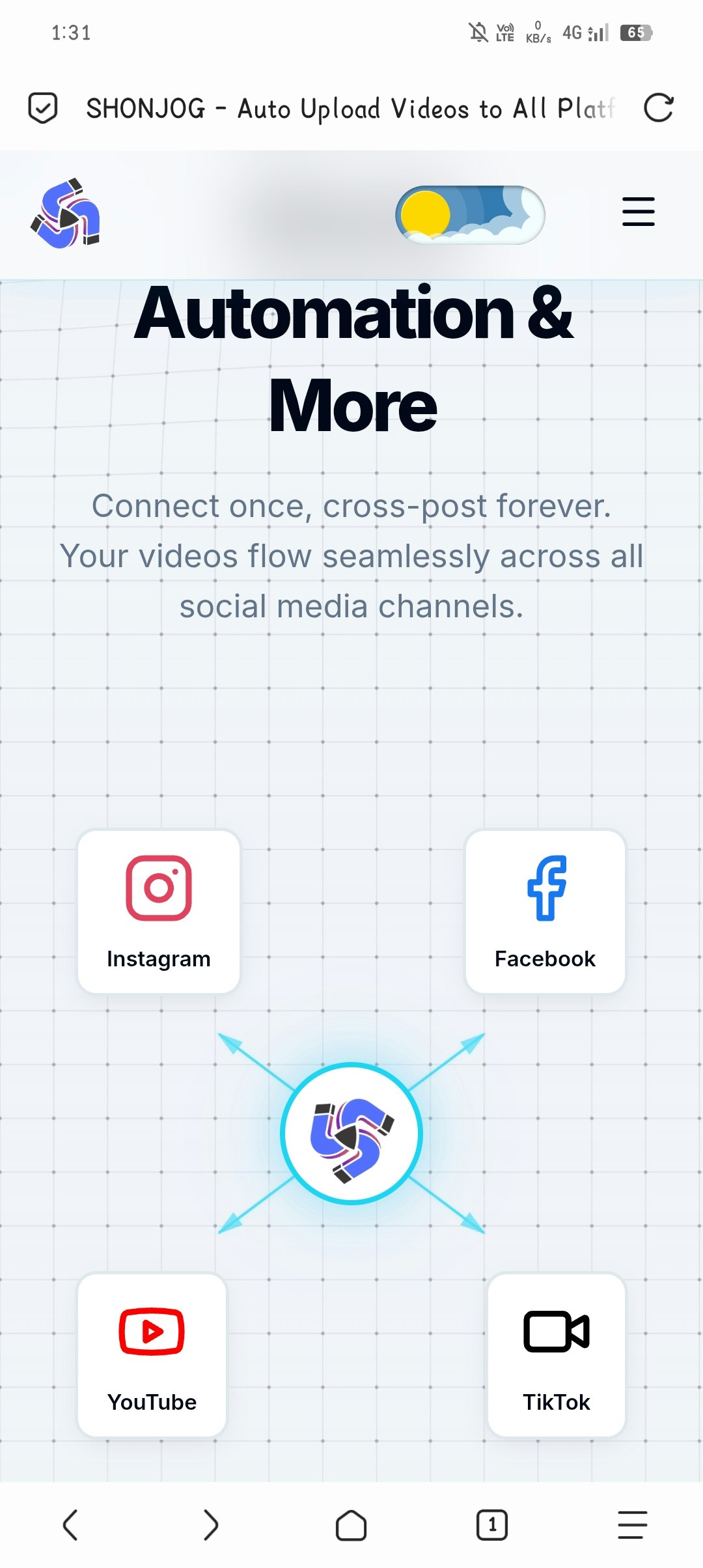Click the Instagram card label text
The height and width of the screenshot is (1568, 703).
pos(158,958)
